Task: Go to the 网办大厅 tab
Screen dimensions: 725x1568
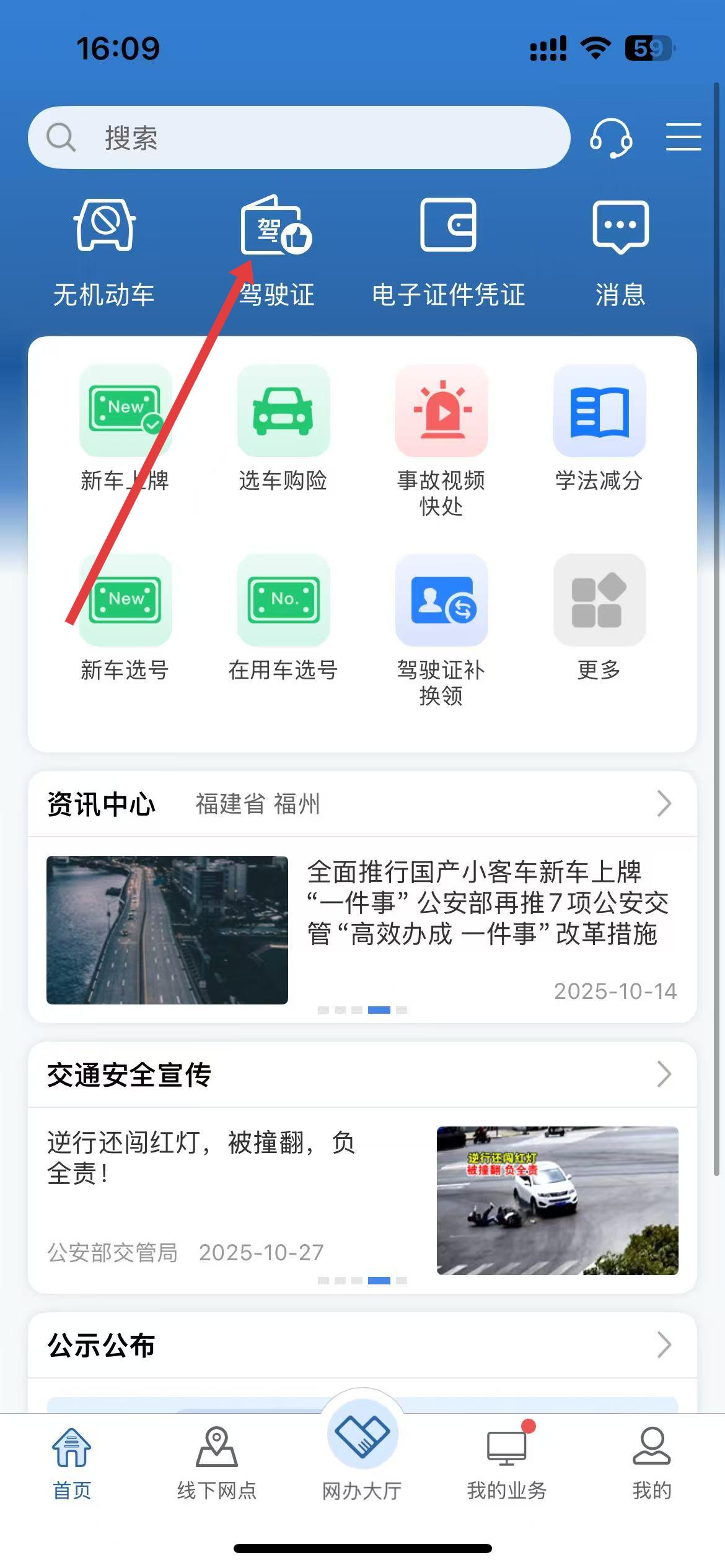Action: click(362, 1449)
